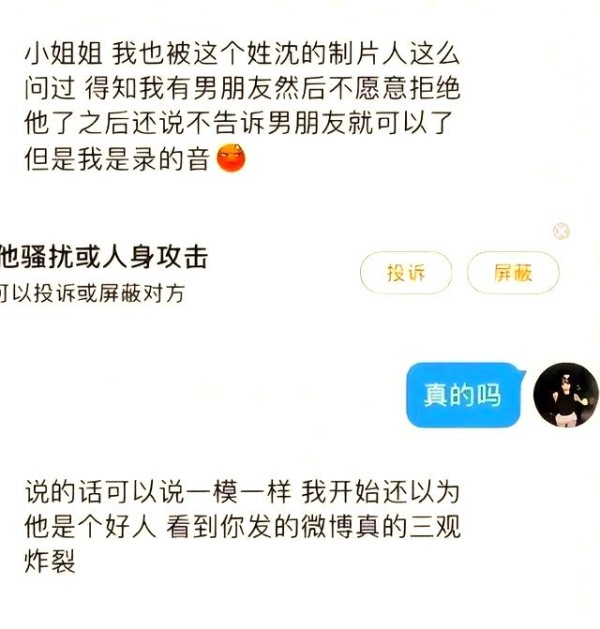Block the sender with the 屏蔽 button
The image size is (600, 629).
tap(513, 273)
